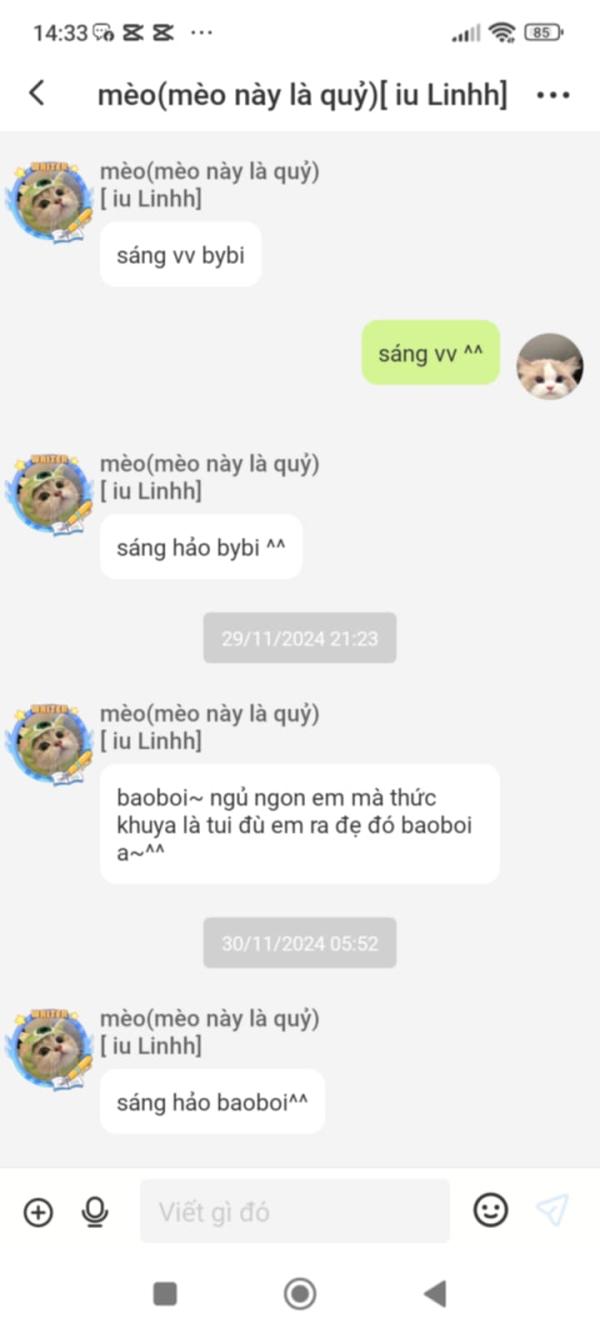Tap the microphone to record voice
The width and height of the screenshot is (600, 1333).
point(95,1212)
